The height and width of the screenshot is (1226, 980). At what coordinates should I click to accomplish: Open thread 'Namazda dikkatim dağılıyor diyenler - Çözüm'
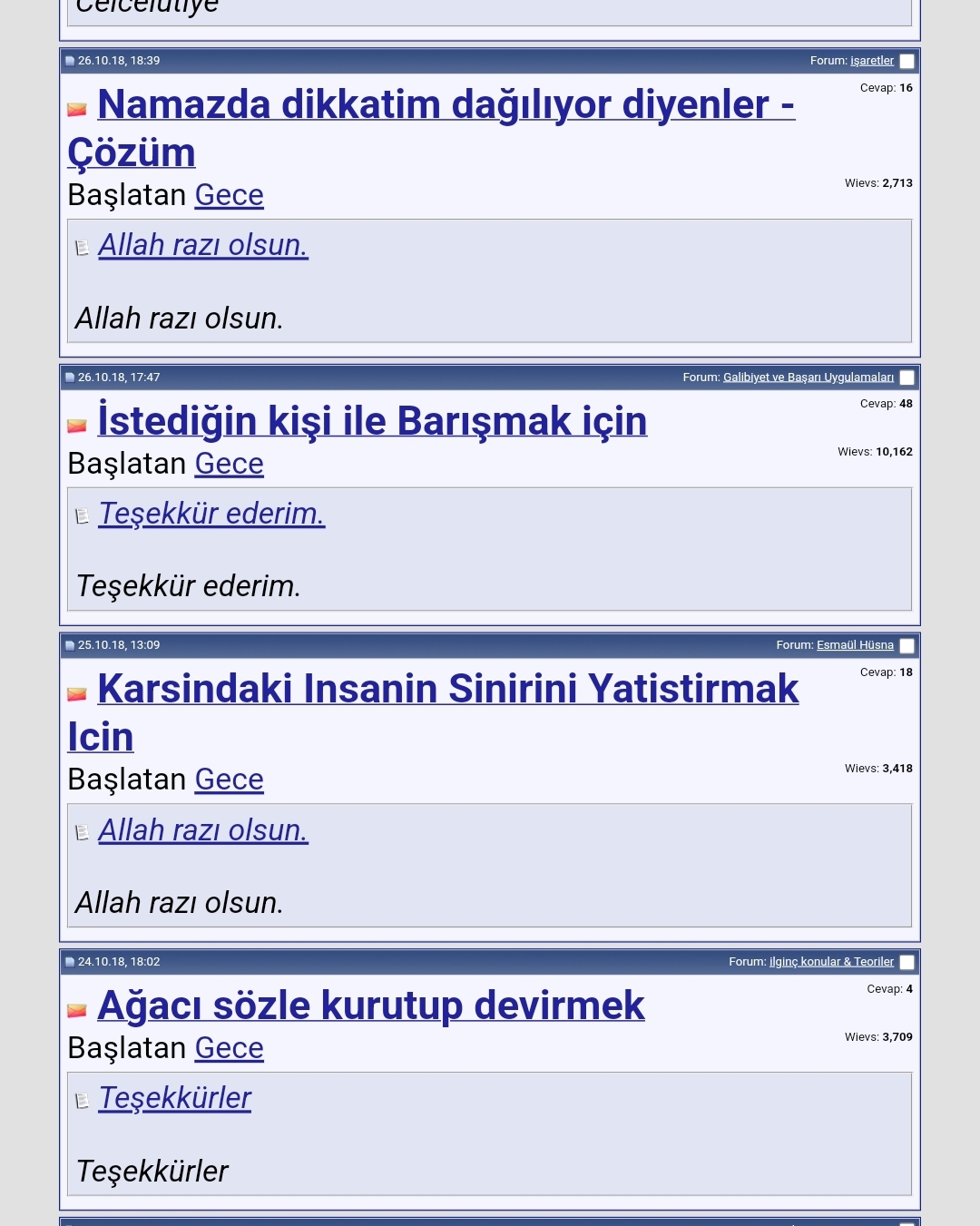click(x=431, y=128)
